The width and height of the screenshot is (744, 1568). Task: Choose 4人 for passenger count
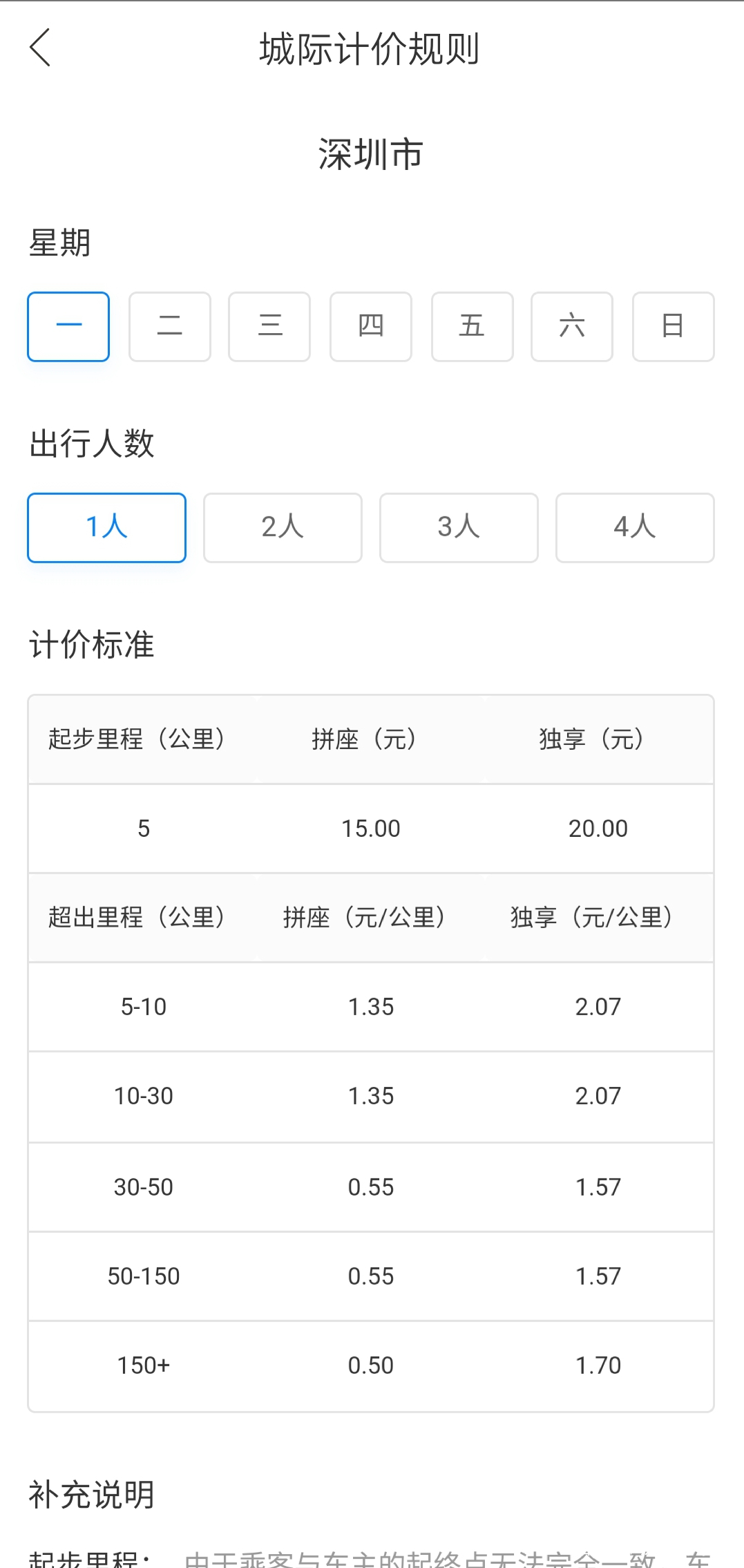[634, 527]
